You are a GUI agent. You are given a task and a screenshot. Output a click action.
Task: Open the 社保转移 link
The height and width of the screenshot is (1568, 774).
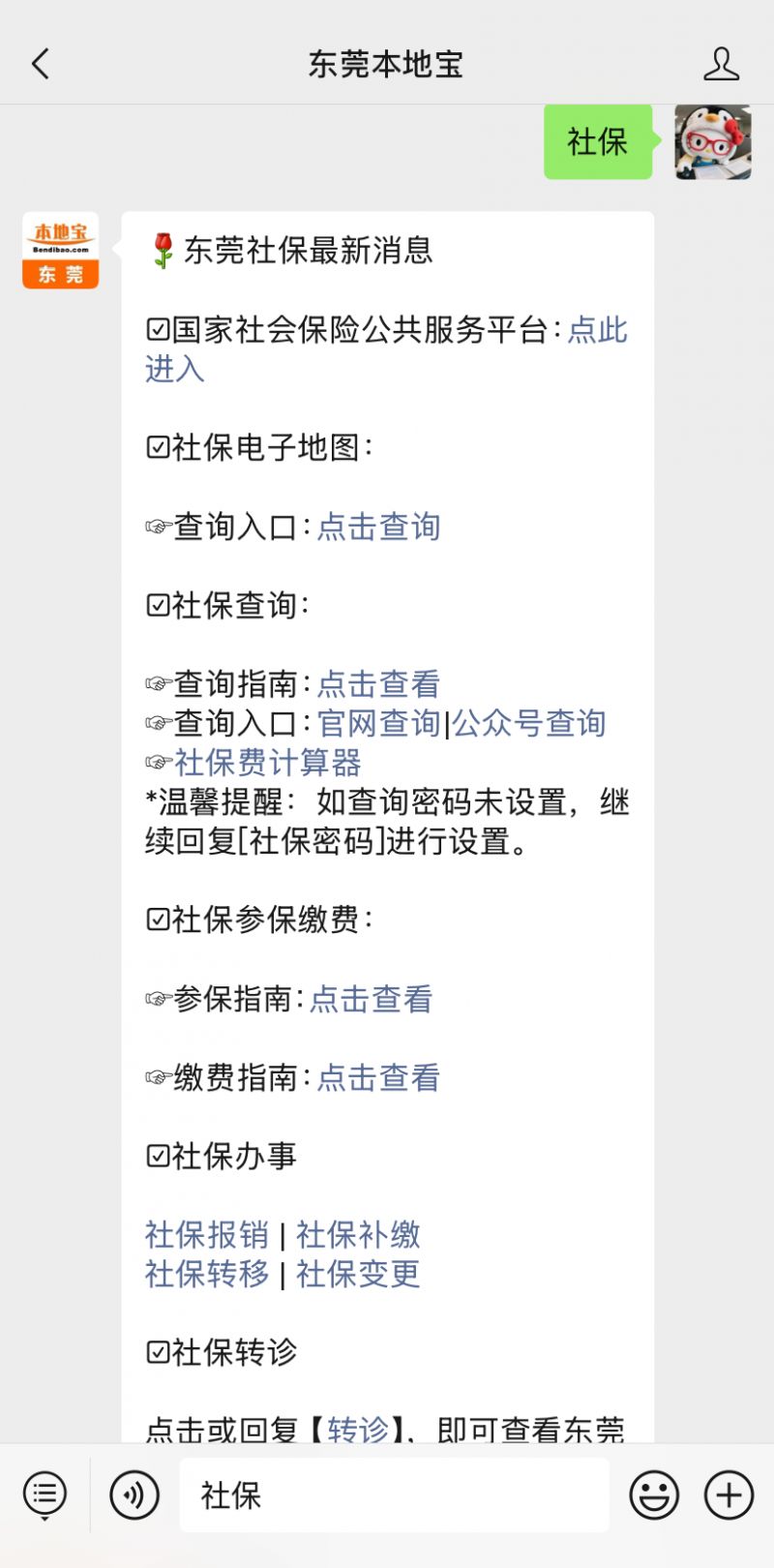coord(206,1274)
